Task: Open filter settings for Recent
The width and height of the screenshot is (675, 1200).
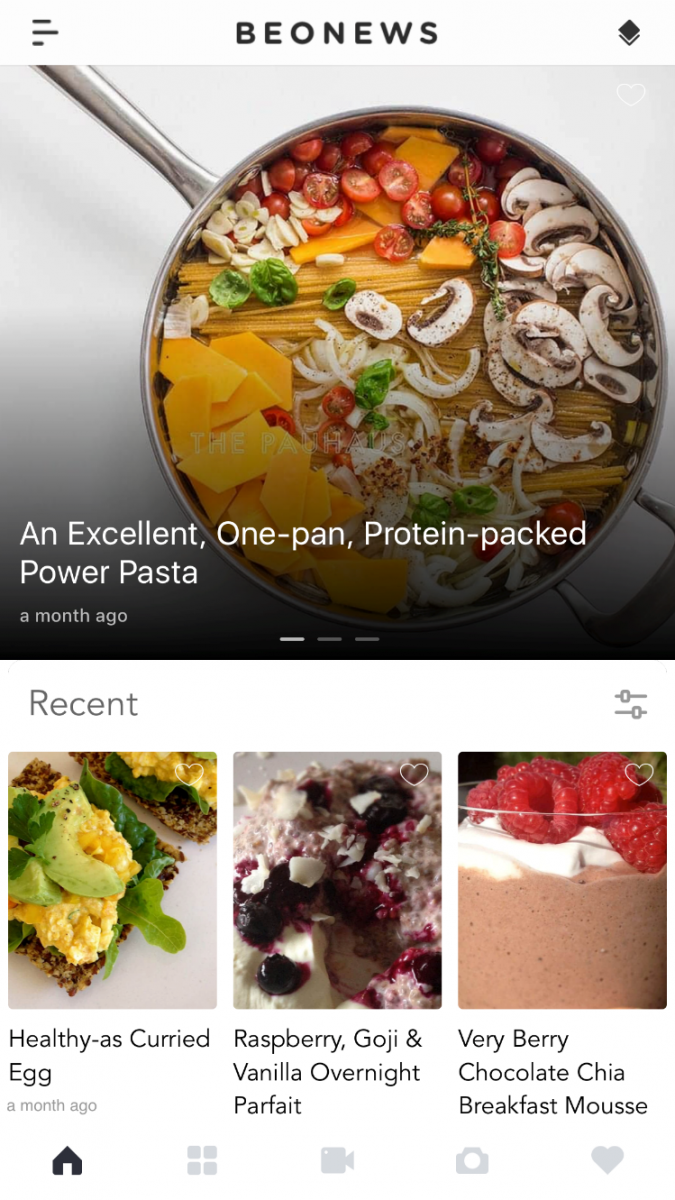Action: click(x=630, y=704)
